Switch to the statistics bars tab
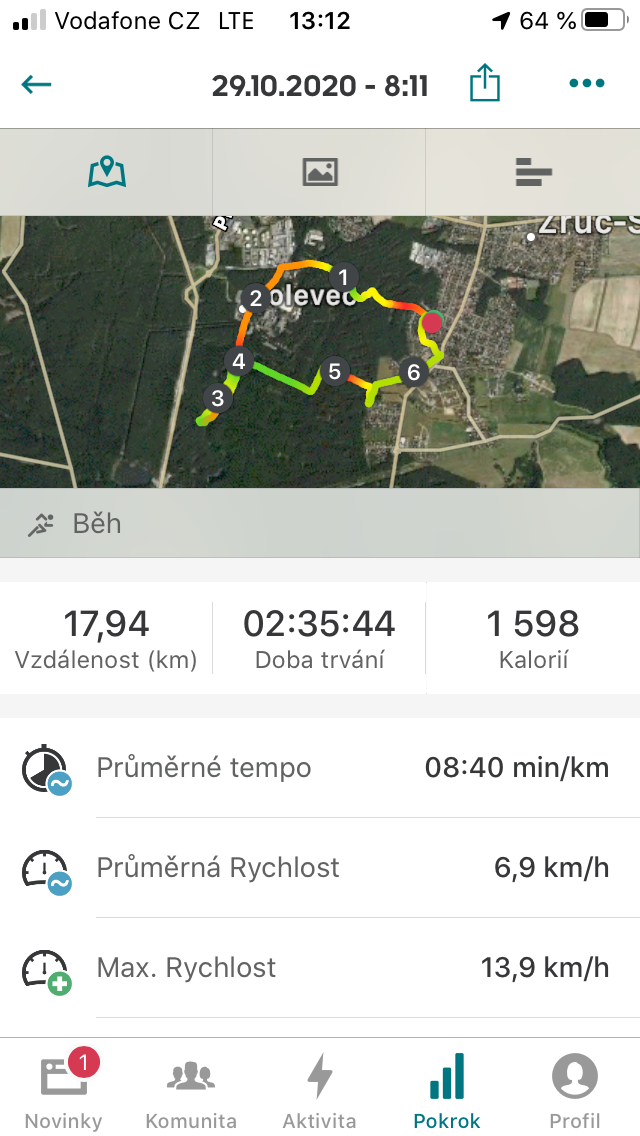This screenshot has width=640, height=1136. coord(533,172)
